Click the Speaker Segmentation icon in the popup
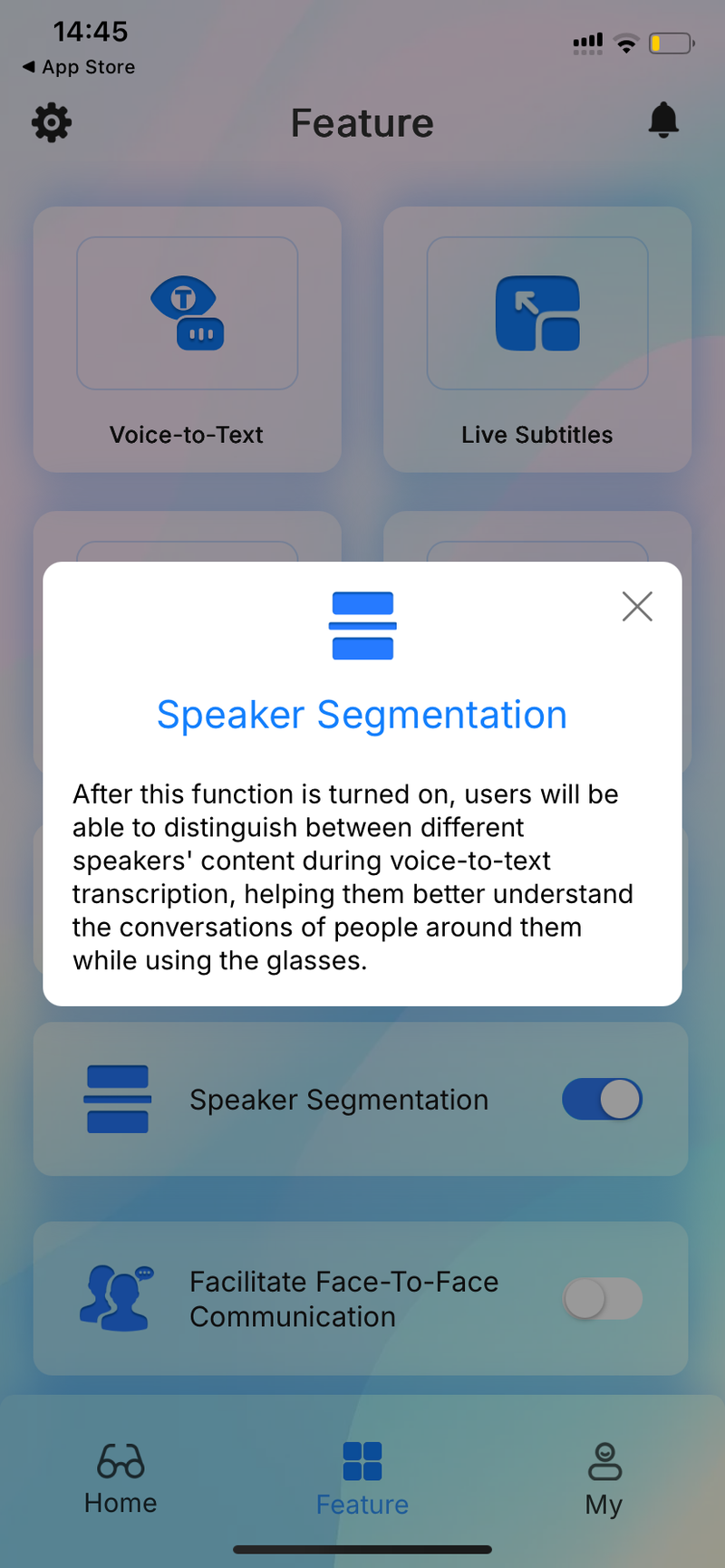Viewport: 725px width, 1568px height. [362, 625]
